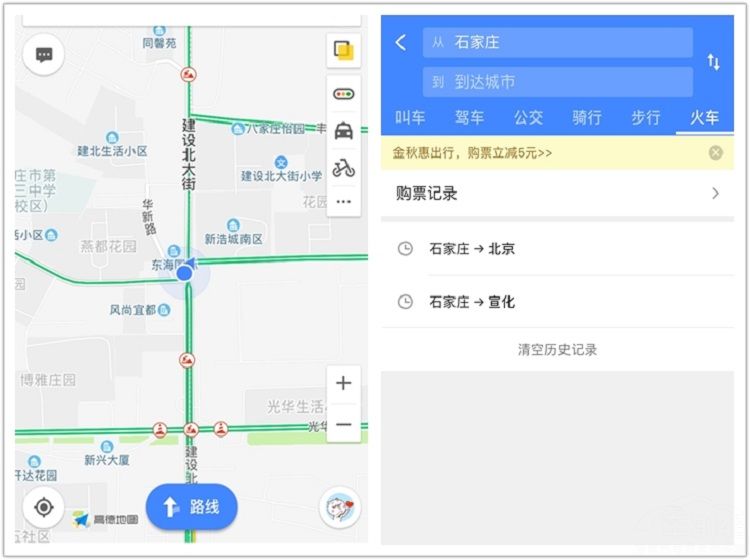Switch to the 公交 transit tab
Image resolution: width=750 pixels, height=560 pixels.
tap(528, 117)
